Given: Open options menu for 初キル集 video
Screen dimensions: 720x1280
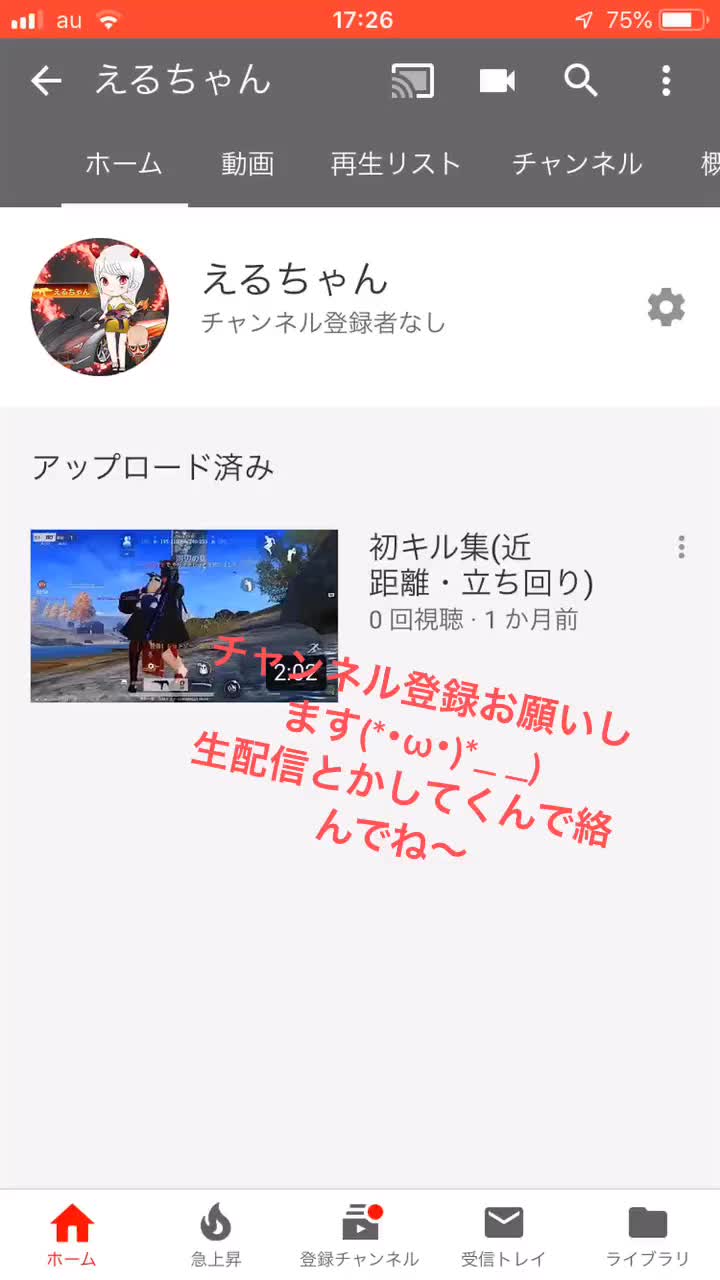Looking at the screenshot, I should point(681,547).
